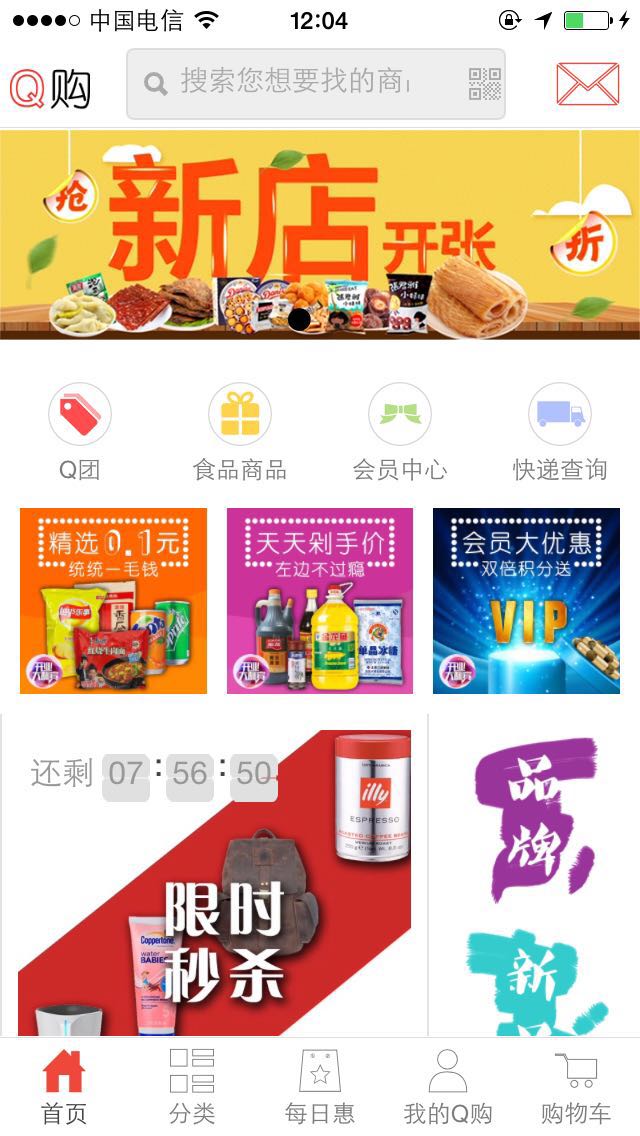Go to 食品商品 category
The image size is (640, 1136).
(240, 432)
